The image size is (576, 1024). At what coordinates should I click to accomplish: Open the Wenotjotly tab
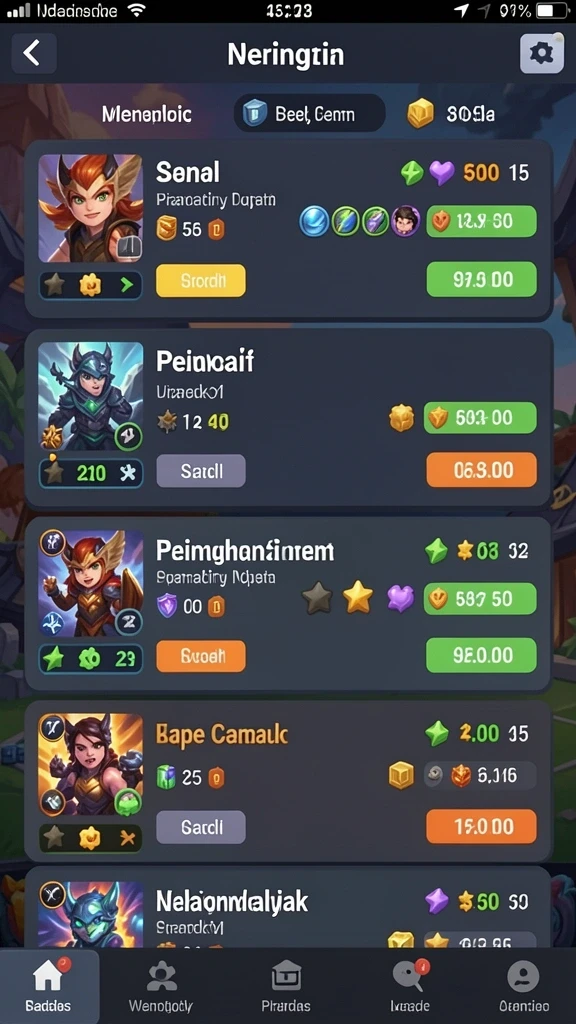161,987
